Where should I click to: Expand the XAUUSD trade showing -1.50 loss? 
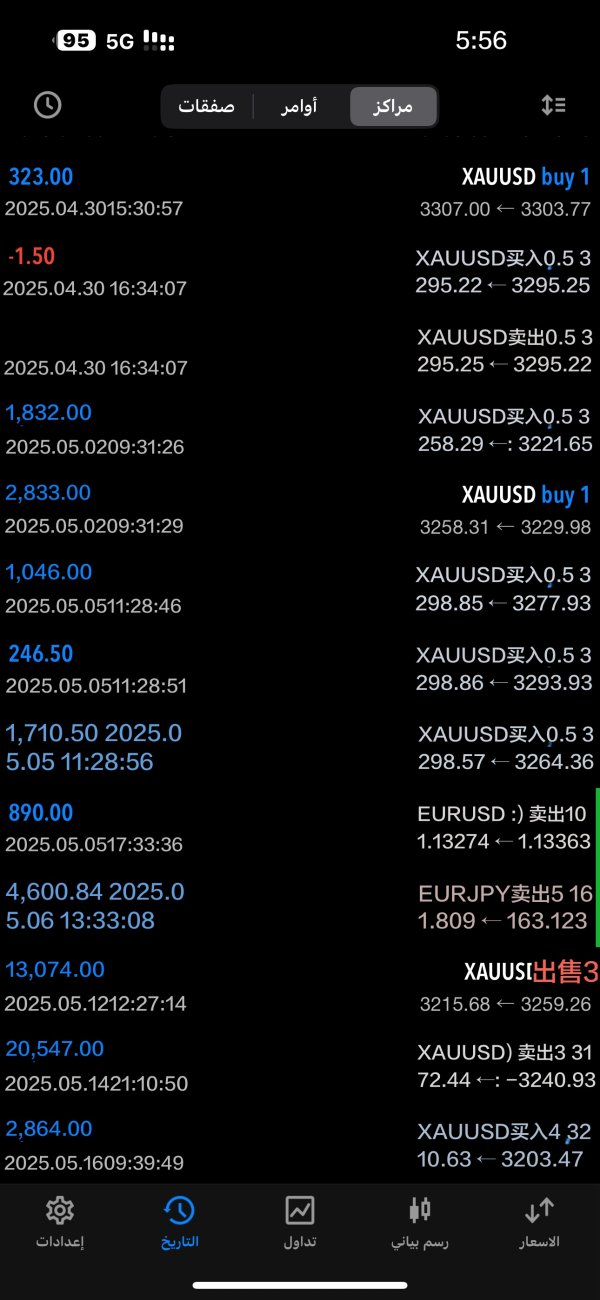pos(300,271)
